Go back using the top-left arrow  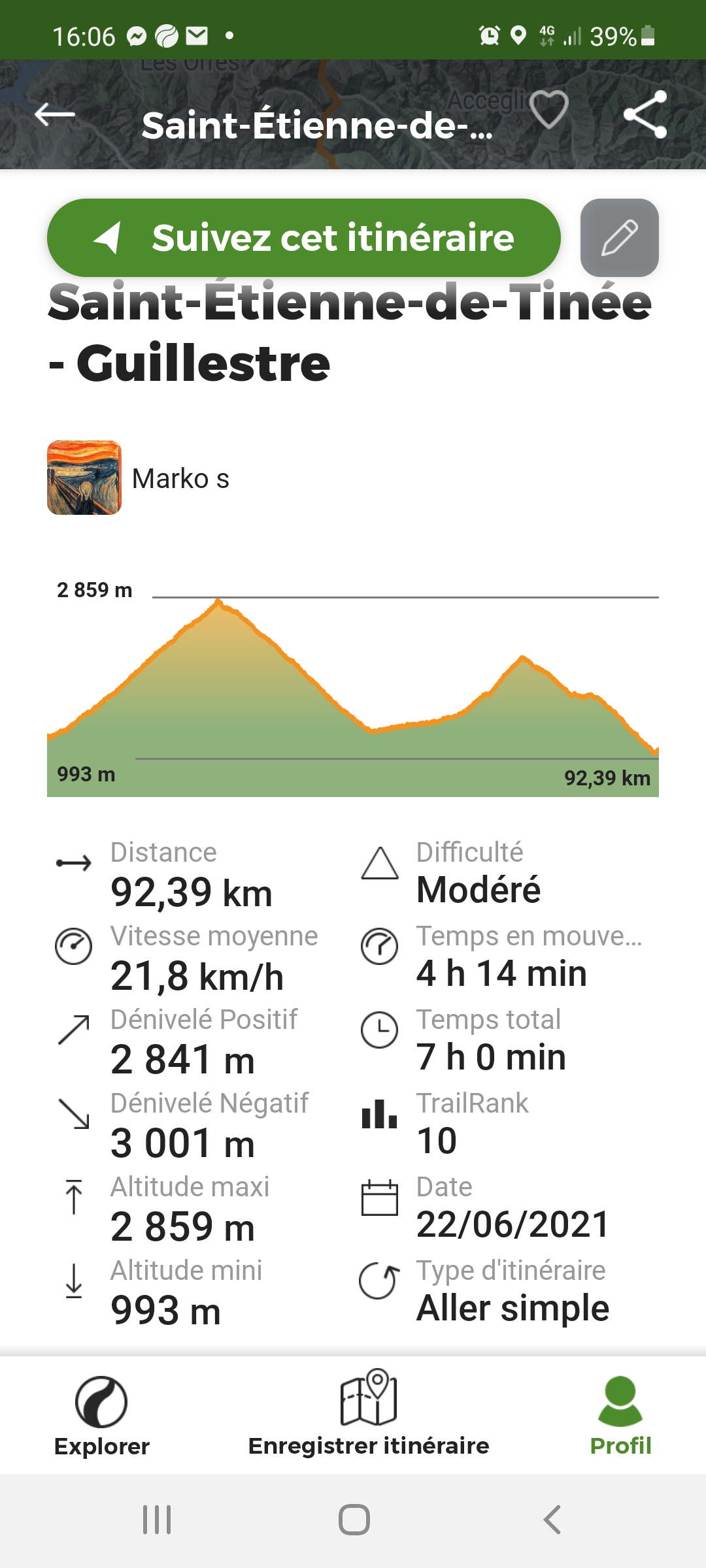coord(55,114)
